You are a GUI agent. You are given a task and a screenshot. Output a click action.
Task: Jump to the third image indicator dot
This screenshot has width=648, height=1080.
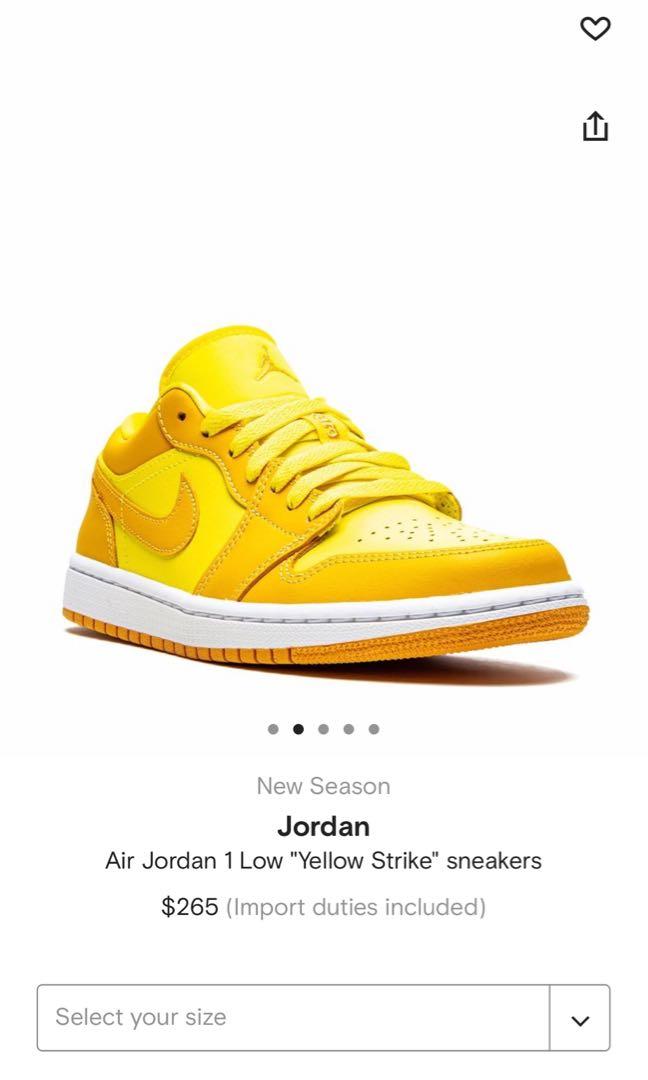(324, 729)
